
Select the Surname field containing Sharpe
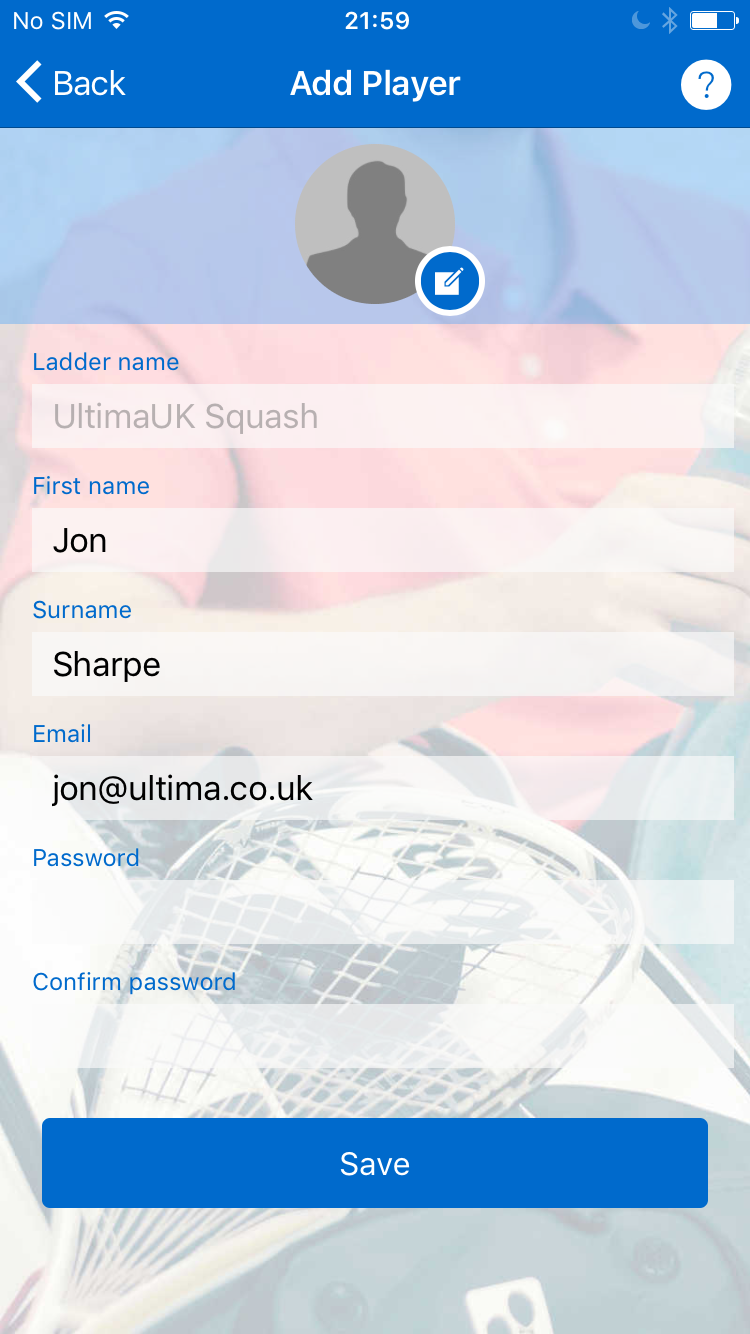[382, 665]
